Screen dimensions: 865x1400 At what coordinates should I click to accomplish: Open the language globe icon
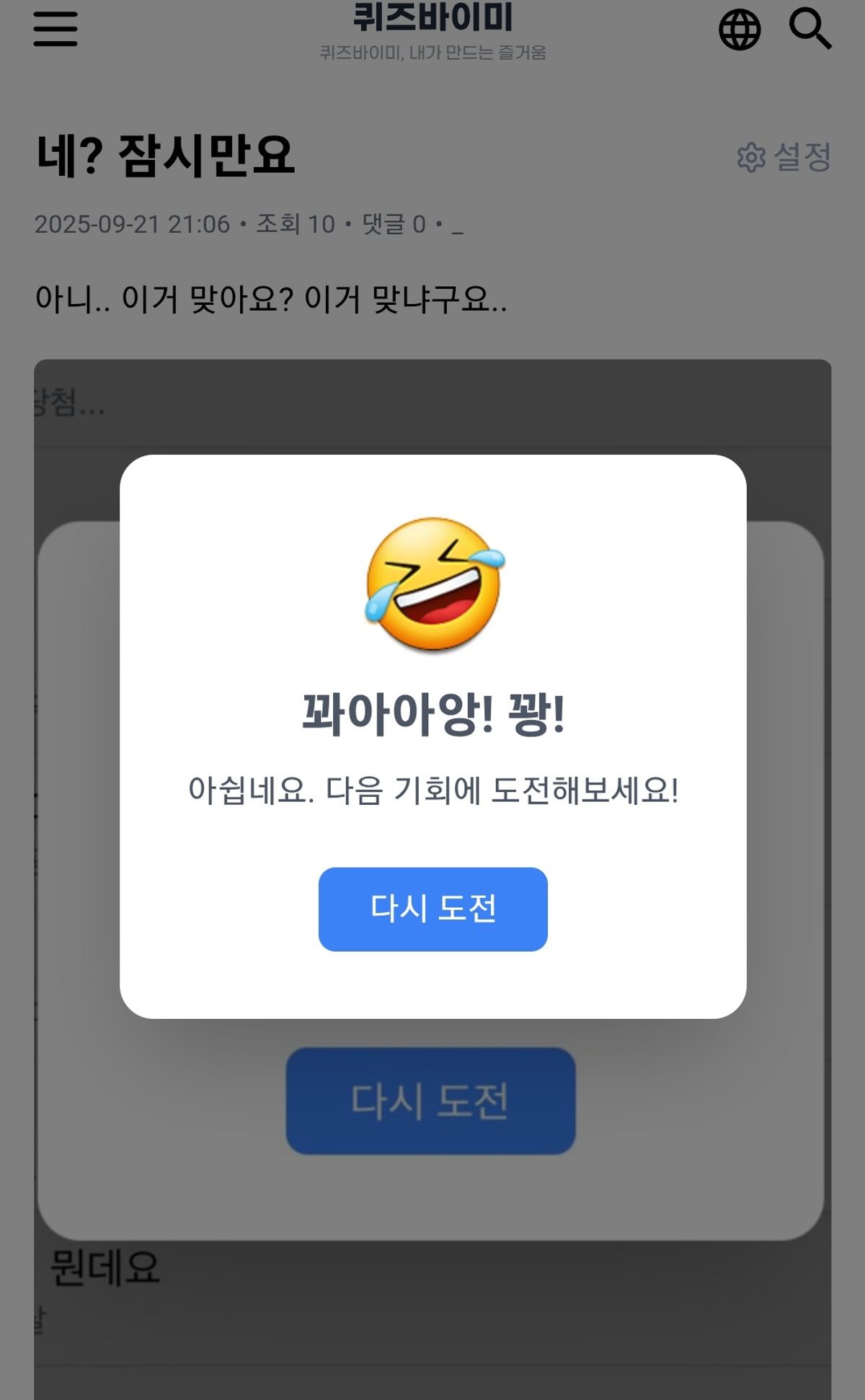(x=740, y=30)
